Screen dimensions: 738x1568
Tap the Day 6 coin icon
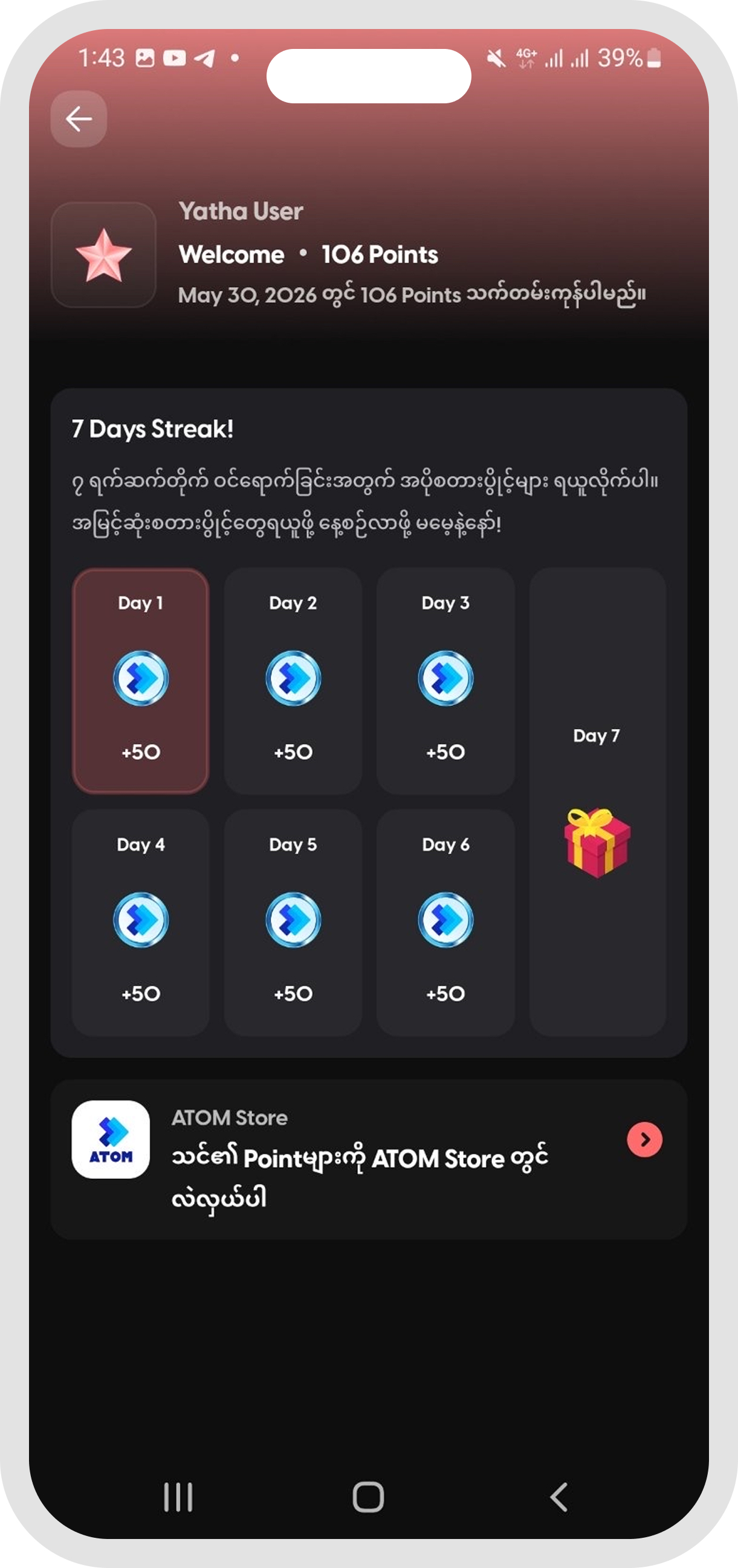point(445,919)
